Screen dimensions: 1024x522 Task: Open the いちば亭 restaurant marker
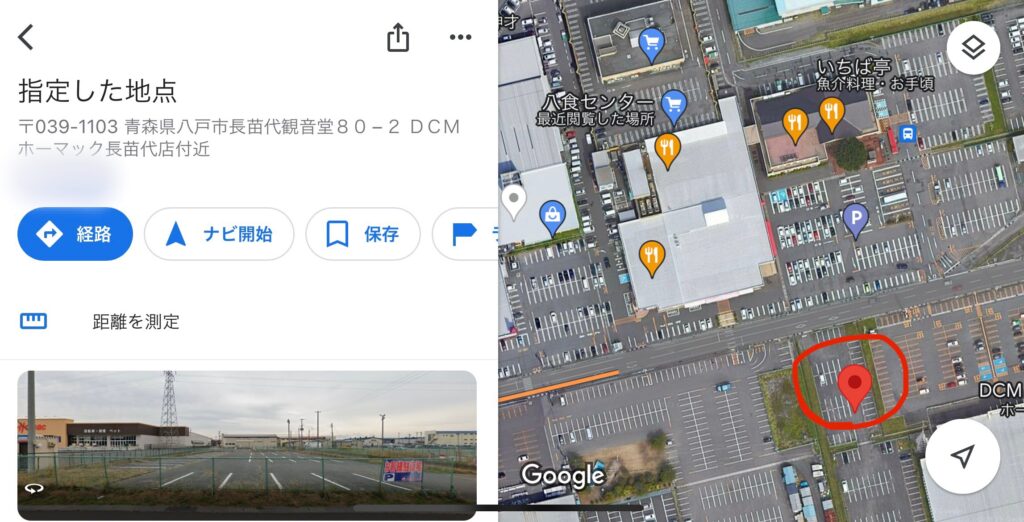point(831,113)
